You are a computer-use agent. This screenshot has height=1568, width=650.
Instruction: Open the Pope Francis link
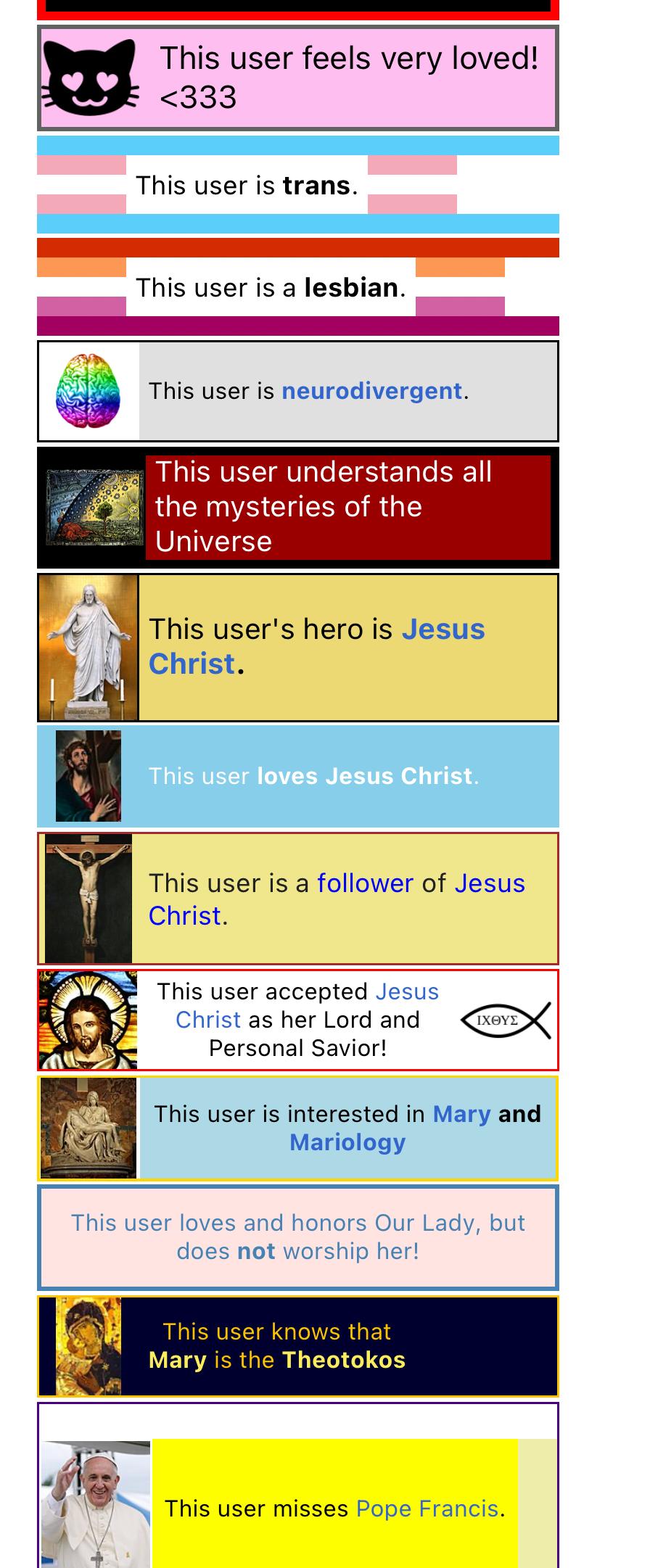[427, 1509]
